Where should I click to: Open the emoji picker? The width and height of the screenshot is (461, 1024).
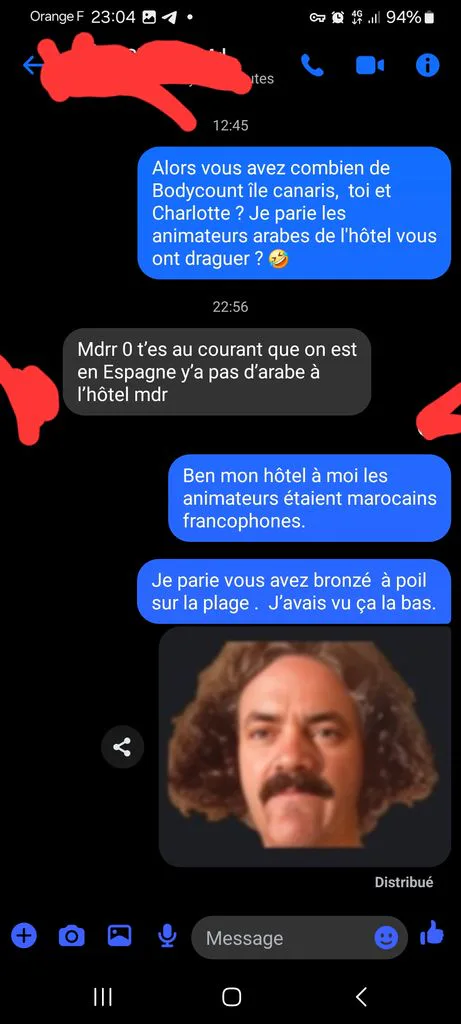386,938
